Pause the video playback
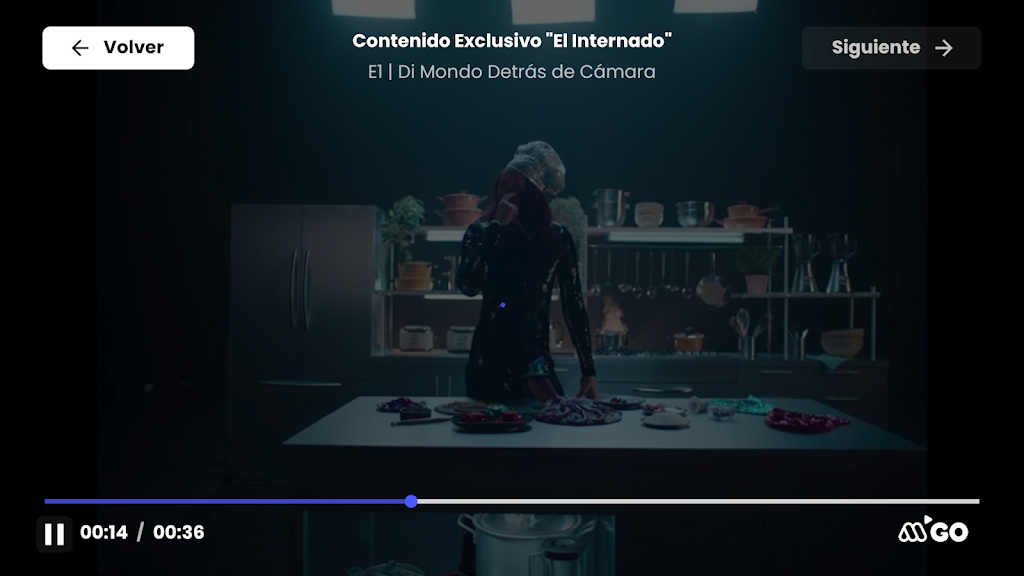Viewport: 1024px width, 576px height. [x=54, y=534]
